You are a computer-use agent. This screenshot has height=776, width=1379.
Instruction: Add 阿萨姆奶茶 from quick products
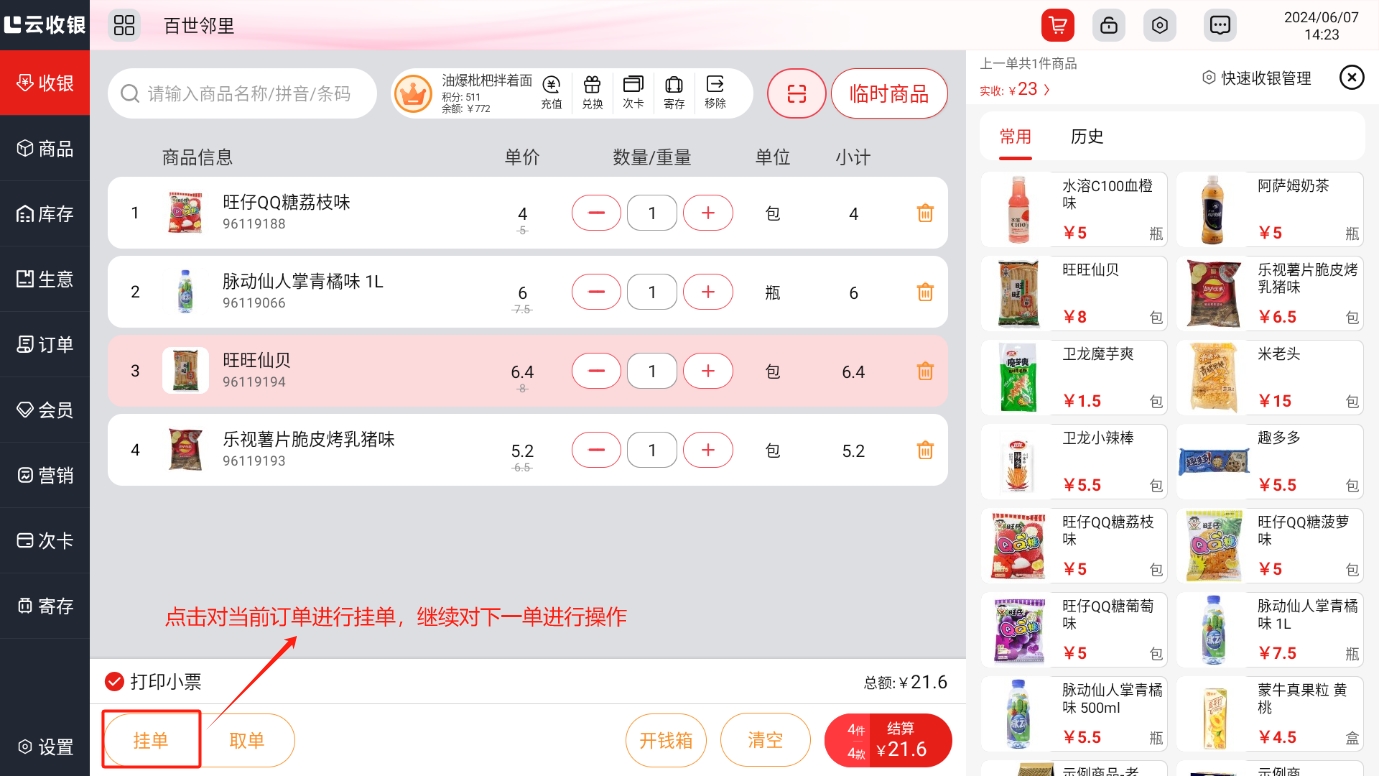coord(1269,209)
